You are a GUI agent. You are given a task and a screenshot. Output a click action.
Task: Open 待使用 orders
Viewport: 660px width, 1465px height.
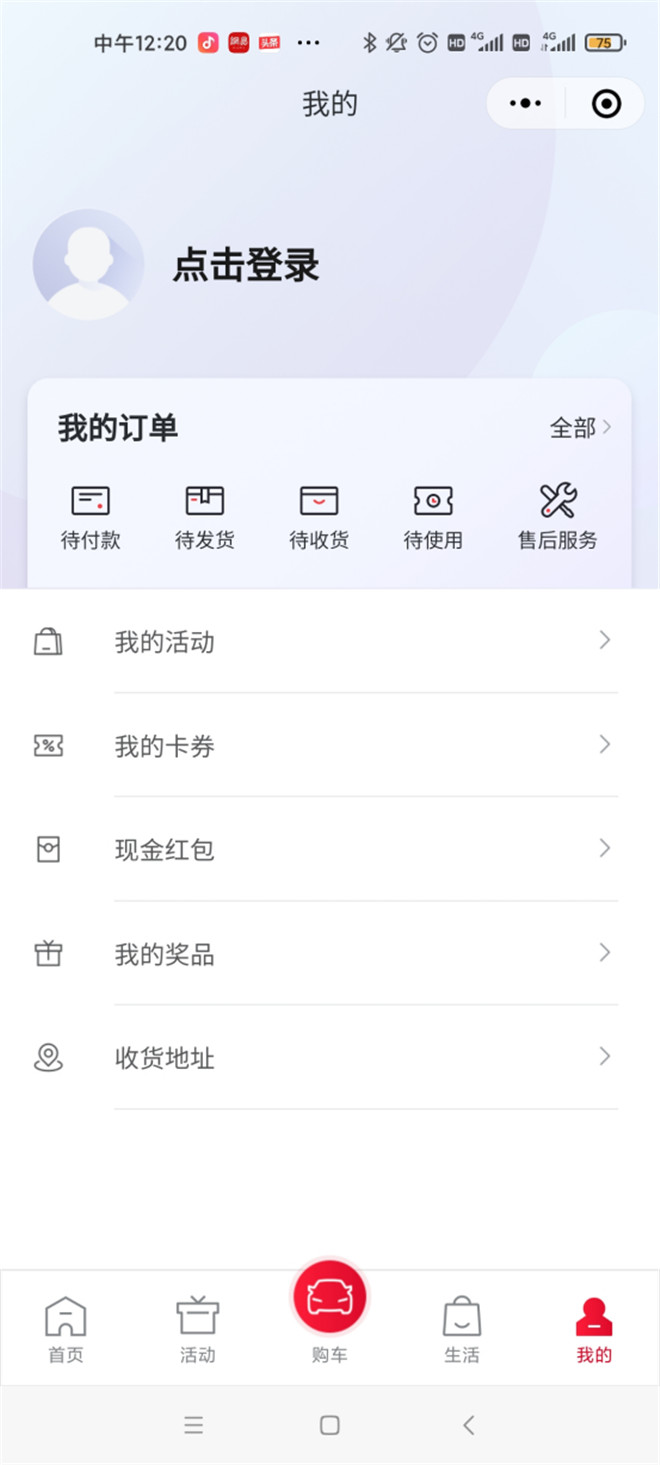[x=433, y=517]
